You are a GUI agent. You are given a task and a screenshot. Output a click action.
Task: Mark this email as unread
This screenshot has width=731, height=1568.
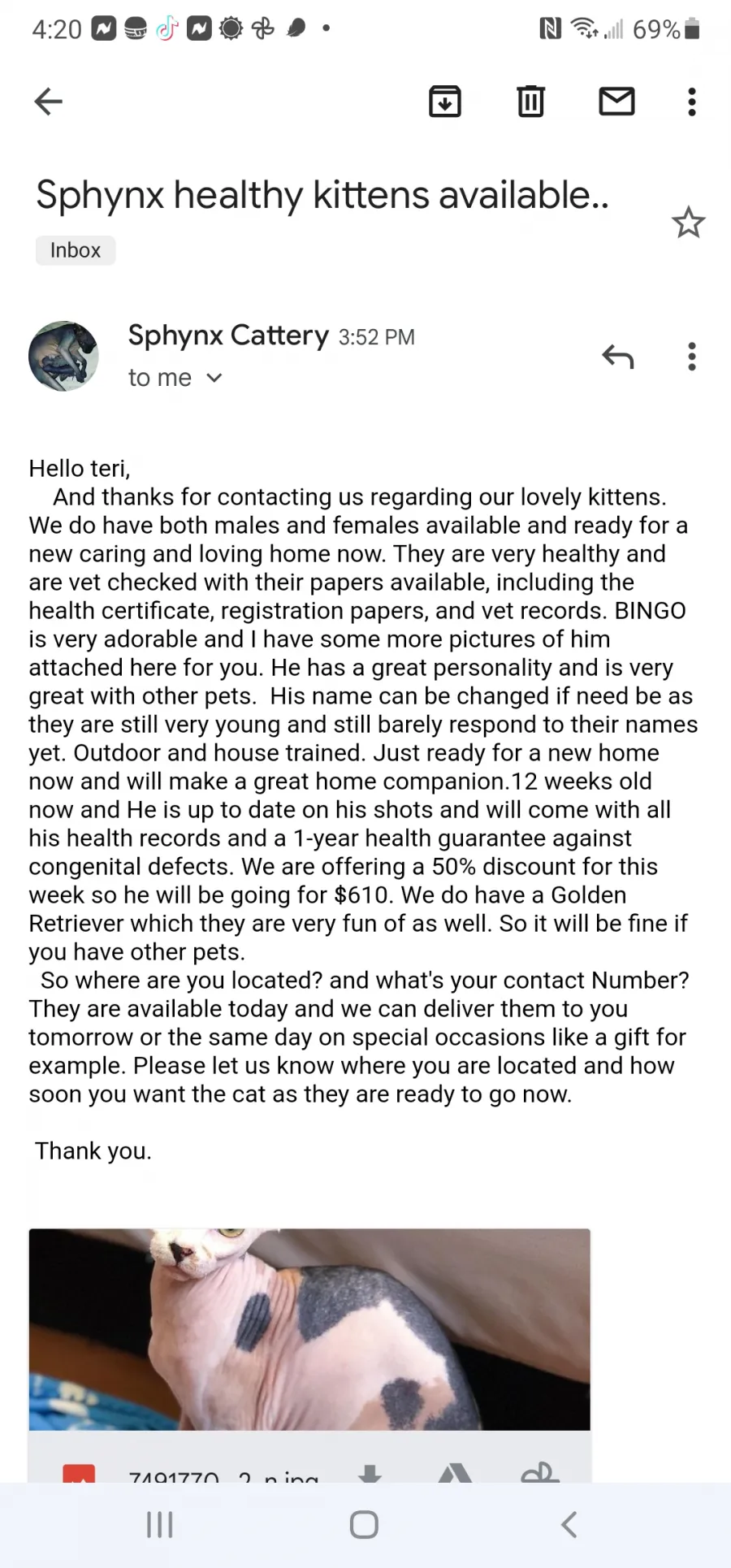pyautogui.click(x=617, y=102)
